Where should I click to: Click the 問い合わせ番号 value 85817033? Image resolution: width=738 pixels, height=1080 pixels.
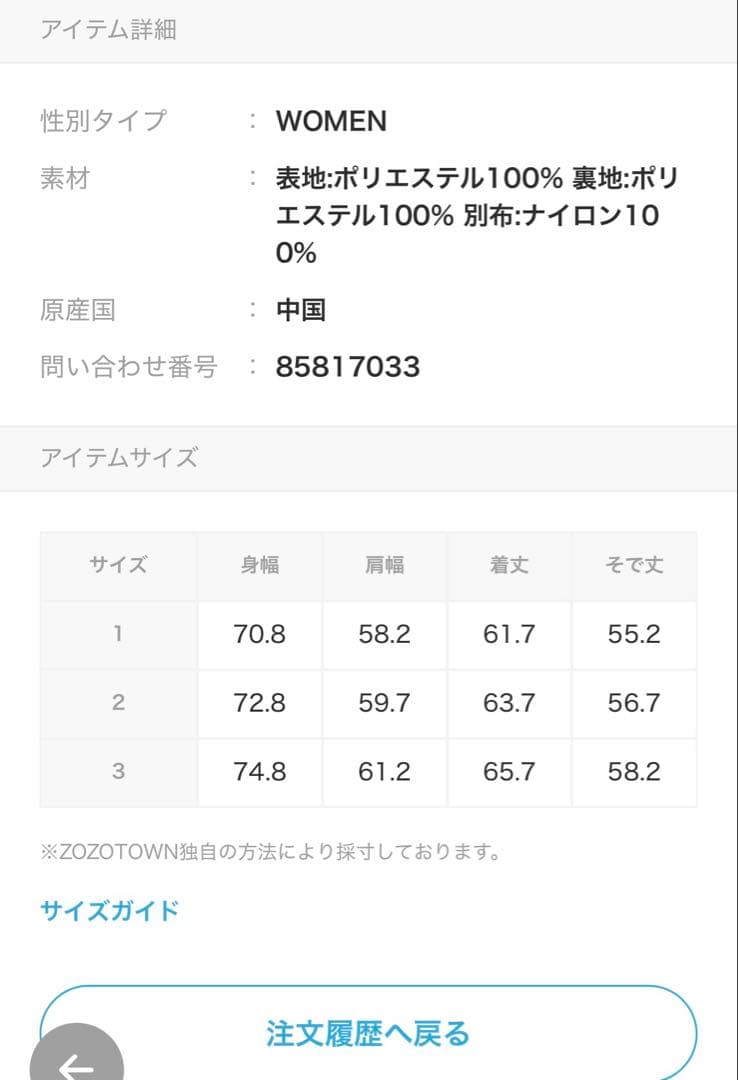(349, 367)
